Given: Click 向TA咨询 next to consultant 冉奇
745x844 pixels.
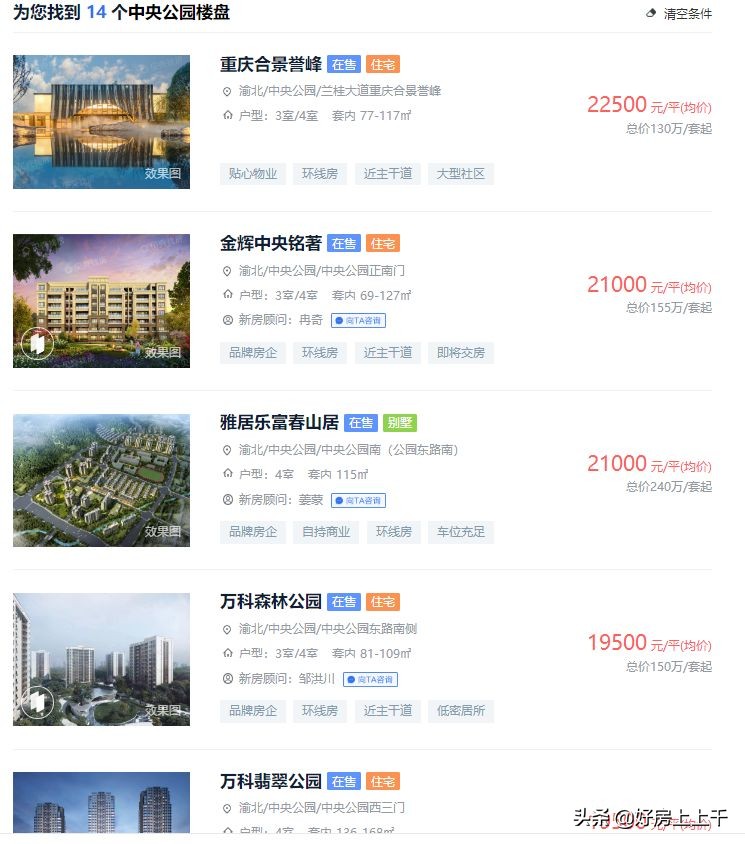Looking at the screenshot, I should pos(358,321).
